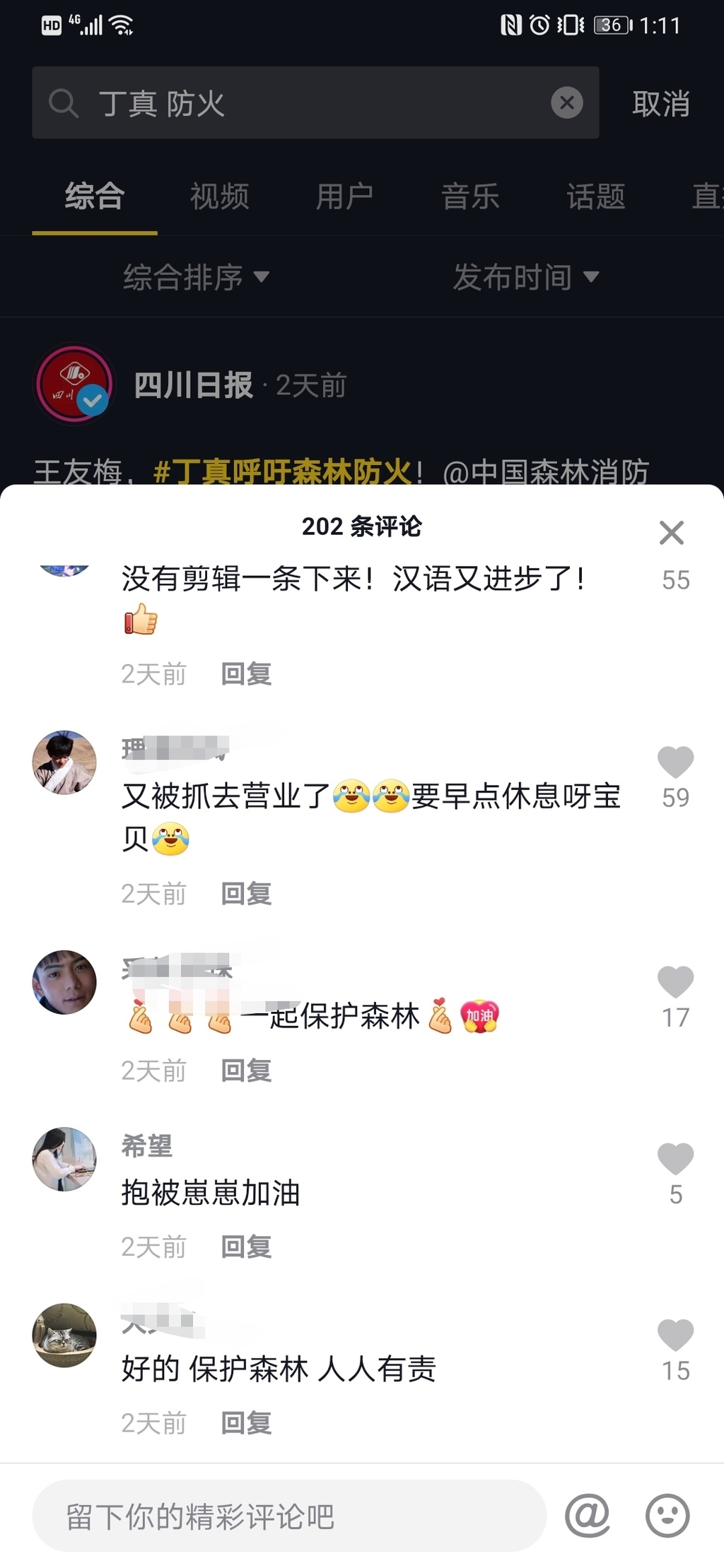The height and width of the screenshot is (1568, 724).
Task: Like the comment 好的 保护森林 人人有责
Action: click(x=675, y=1336)
